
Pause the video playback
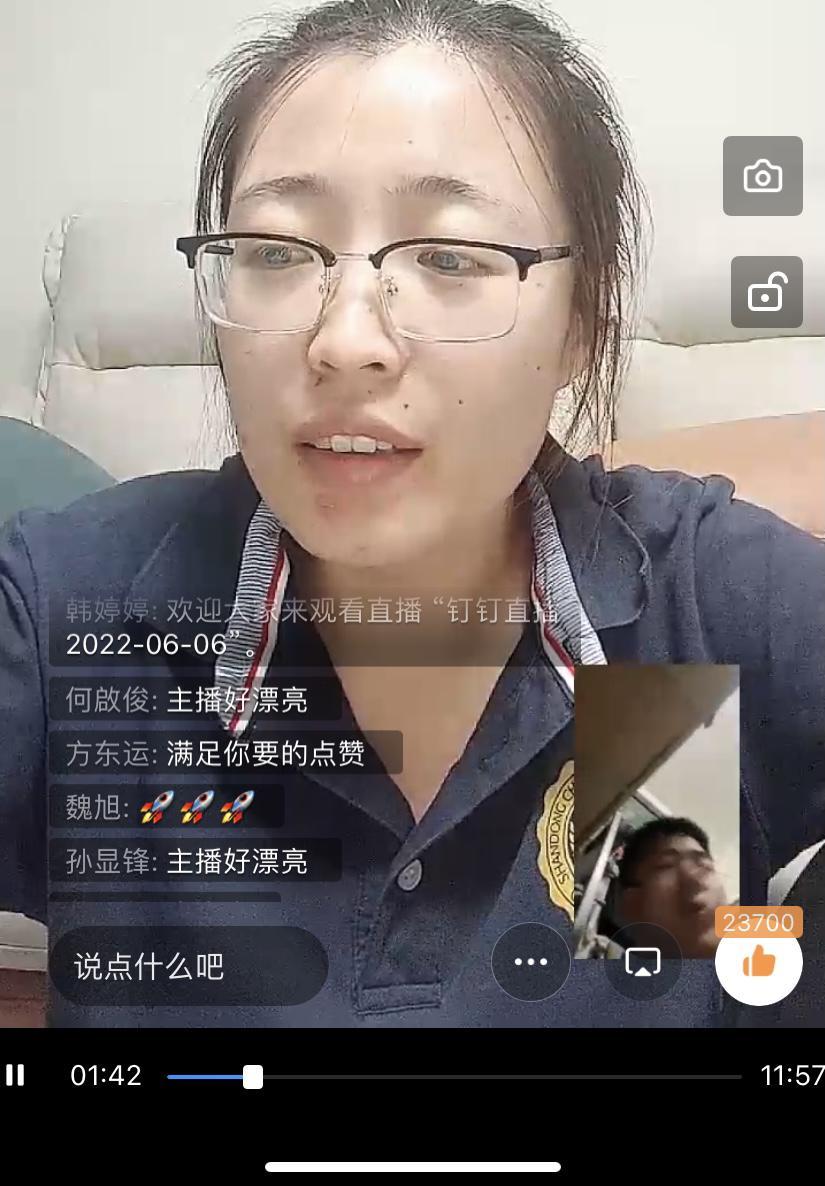tap(15, 1075)
